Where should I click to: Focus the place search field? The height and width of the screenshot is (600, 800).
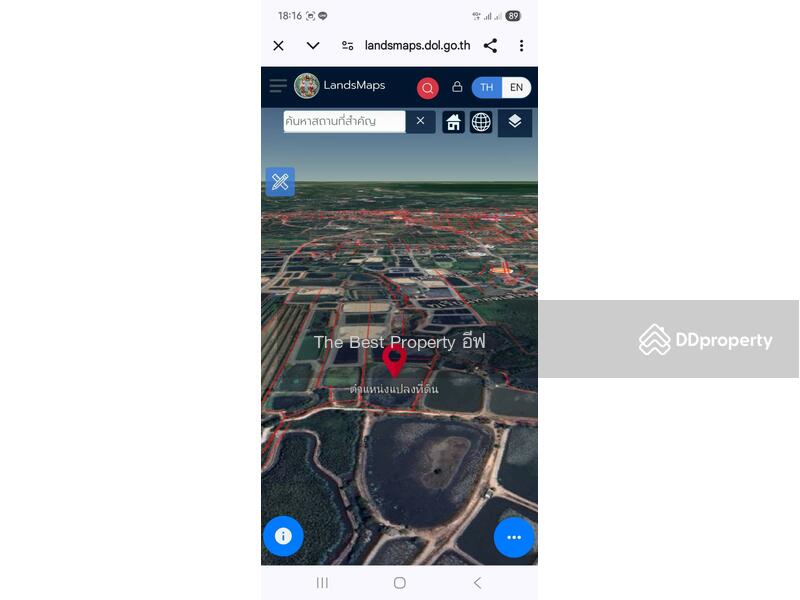[x=343, y=121]
